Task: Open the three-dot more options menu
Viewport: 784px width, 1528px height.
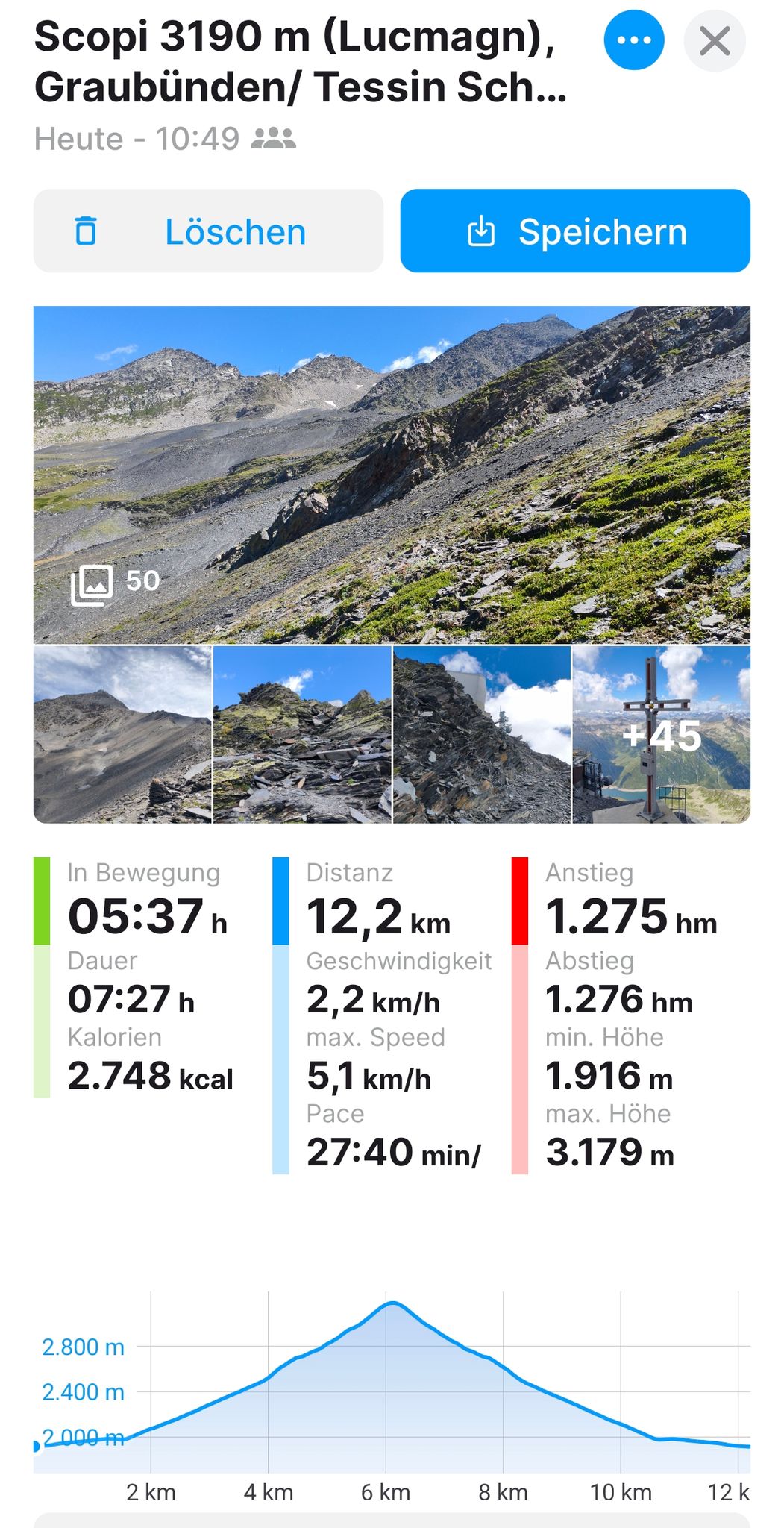Action: (x=634, y=40)
